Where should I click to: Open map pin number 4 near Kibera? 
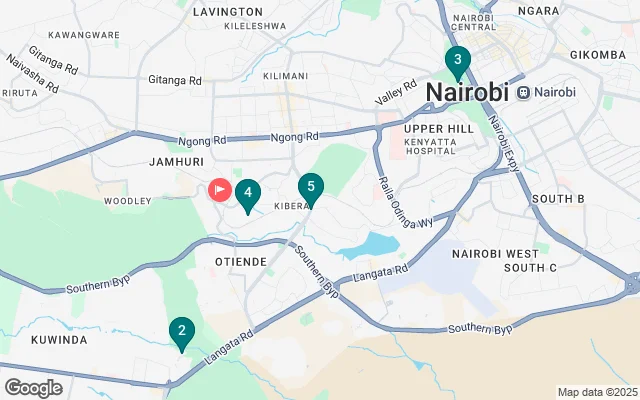[x=247, y=192]
